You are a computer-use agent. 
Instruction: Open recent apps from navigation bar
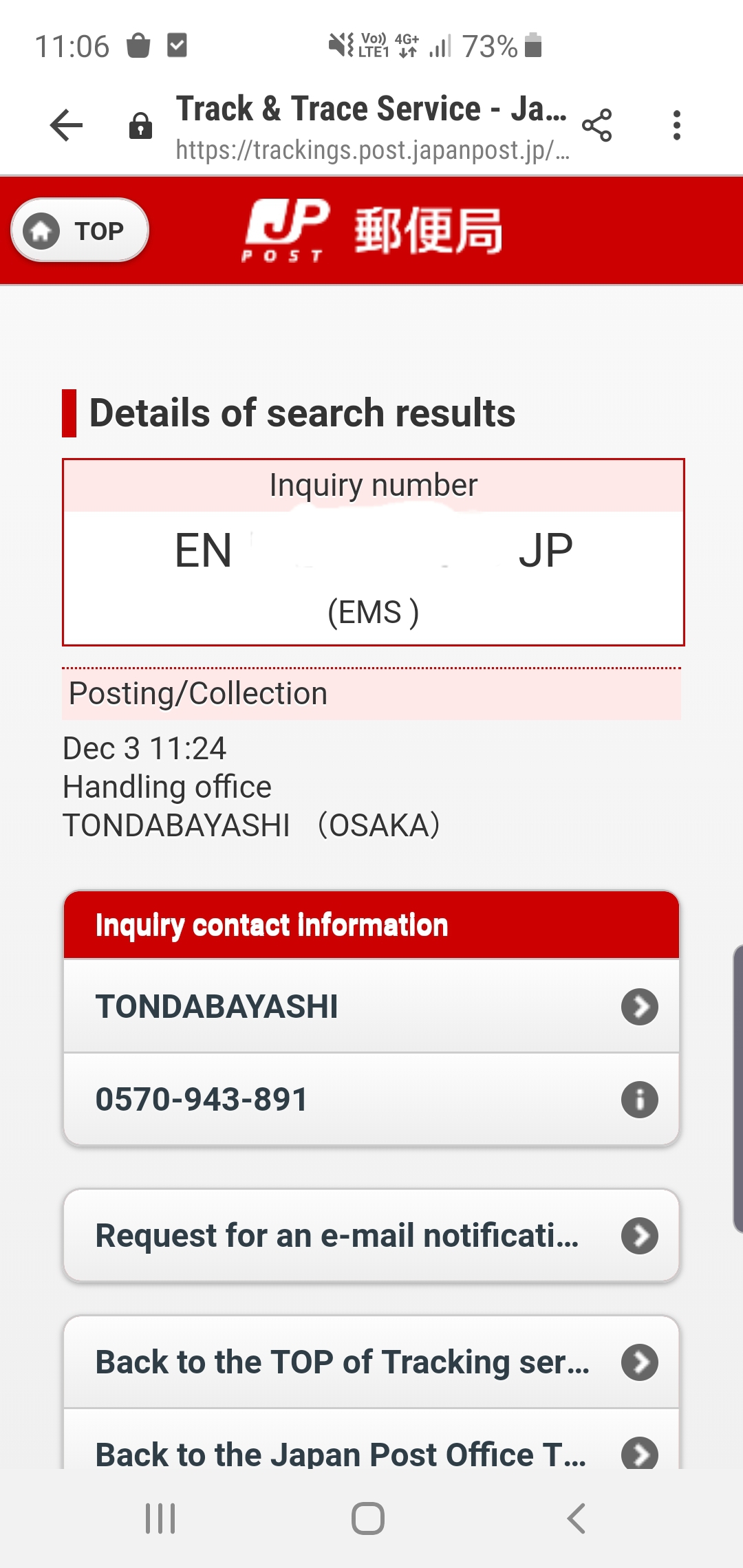click(x=160, y=1518)
